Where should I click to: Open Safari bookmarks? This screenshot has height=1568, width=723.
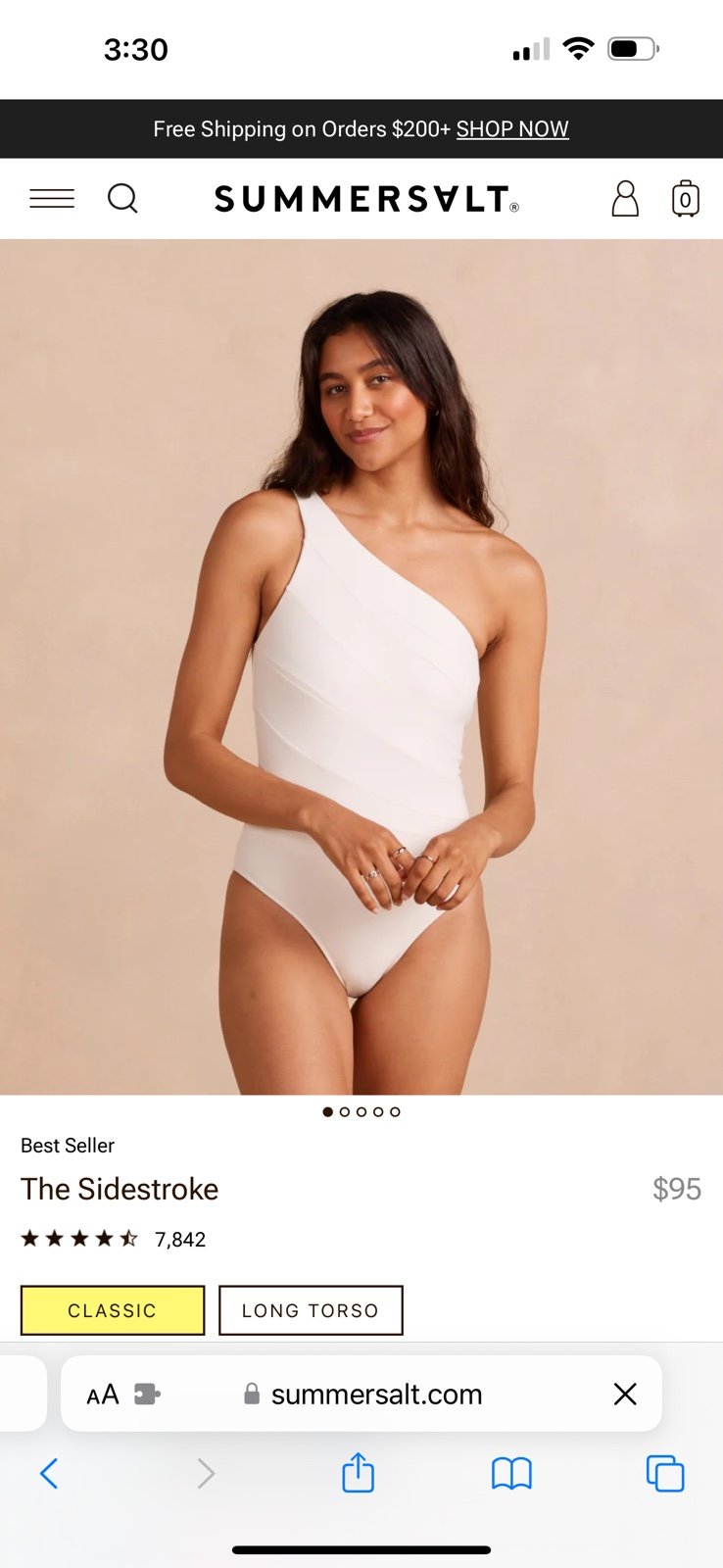(x=511, y=1473)
